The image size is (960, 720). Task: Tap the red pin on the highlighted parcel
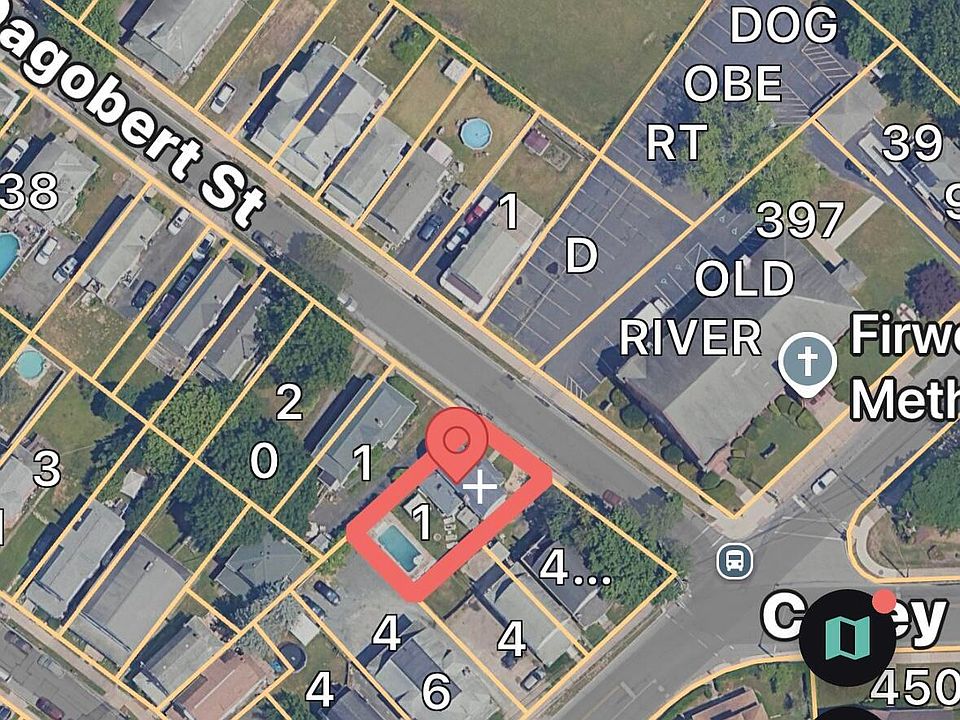tap(457, 440)
